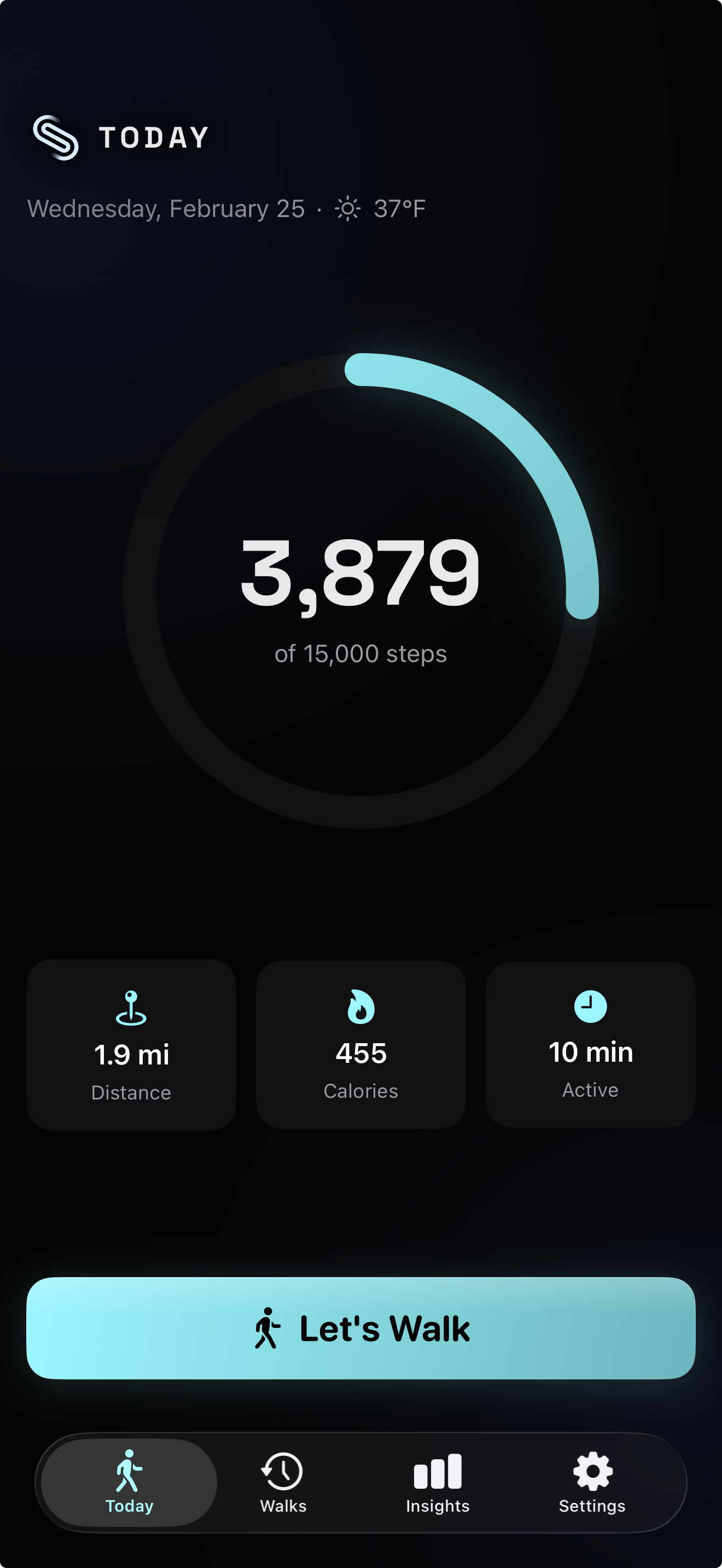Start a walk with Let's Walk
Viewport: 722px width, 1568px height.
pos(361,1327)
